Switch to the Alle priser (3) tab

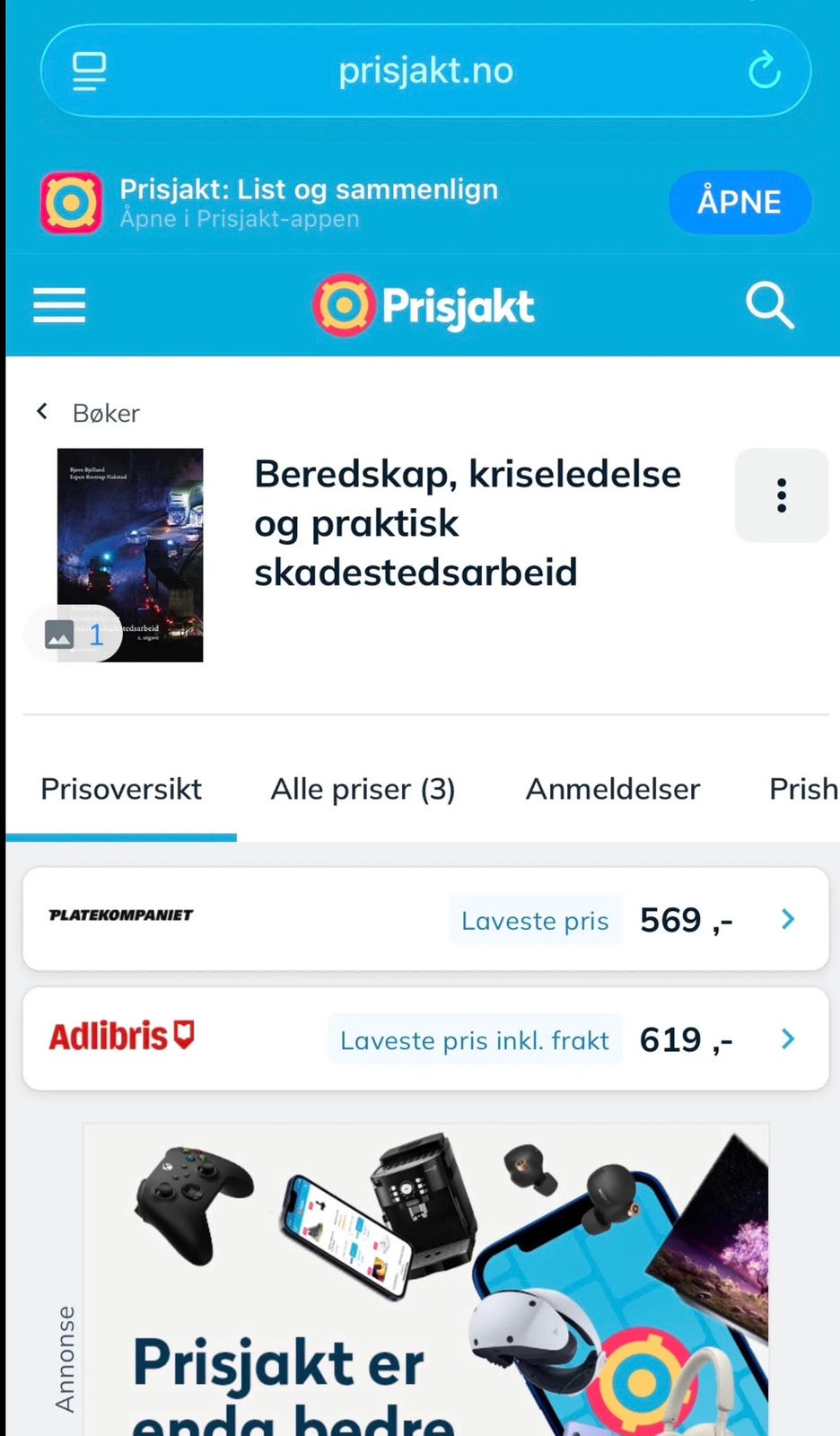click(363, 789)
